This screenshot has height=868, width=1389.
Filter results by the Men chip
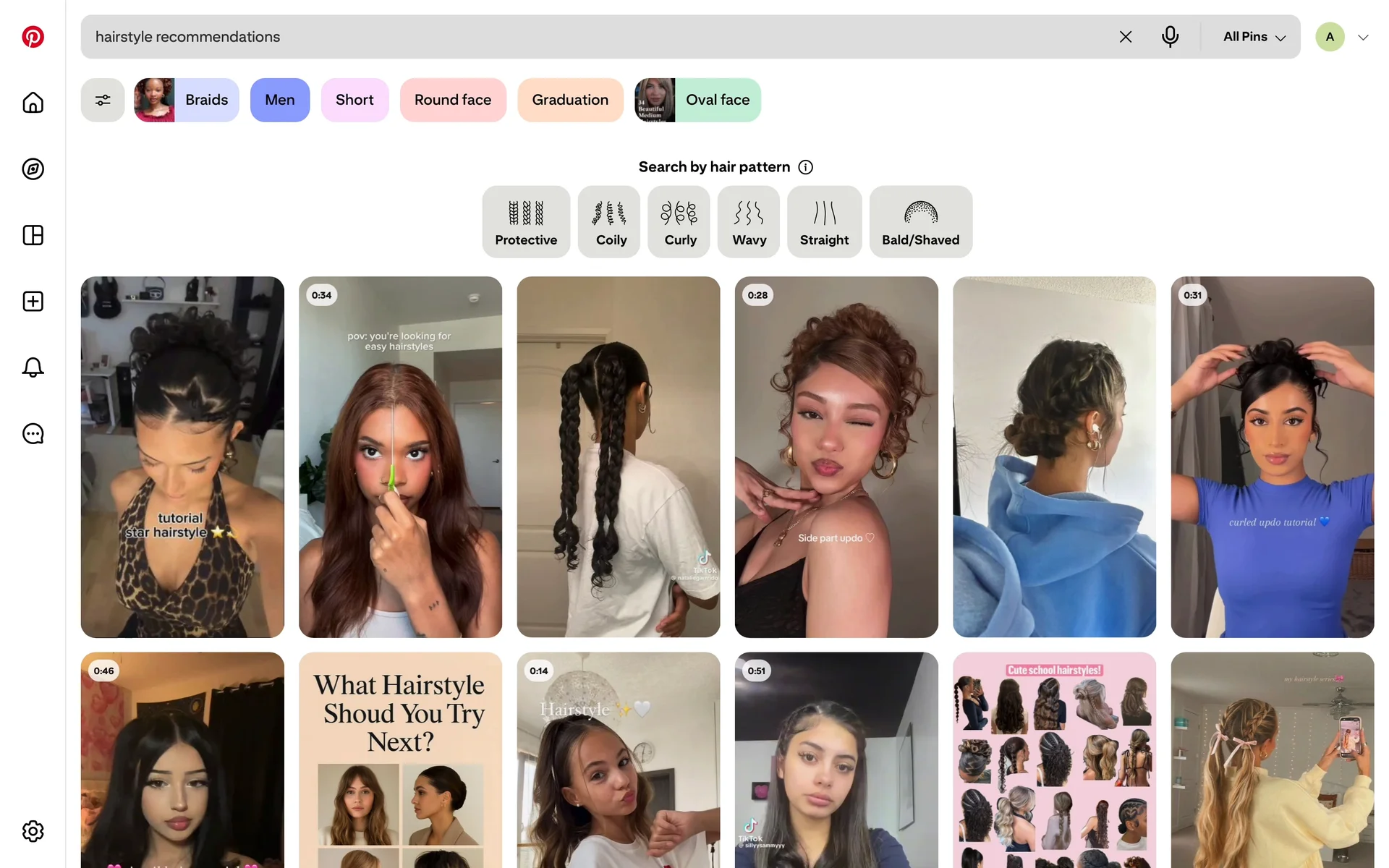point(280,100)
